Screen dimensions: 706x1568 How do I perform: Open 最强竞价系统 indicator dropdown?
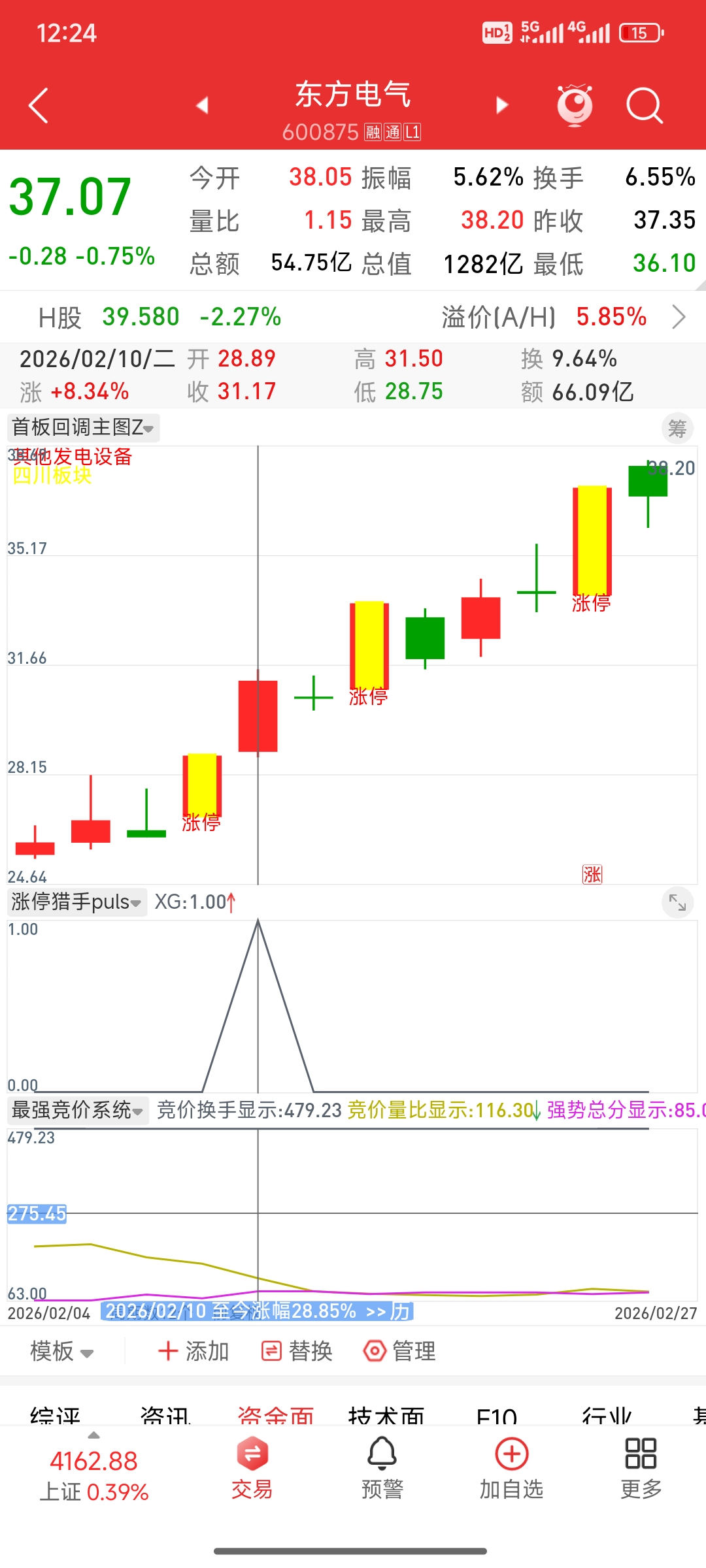tap(77, 1110)
